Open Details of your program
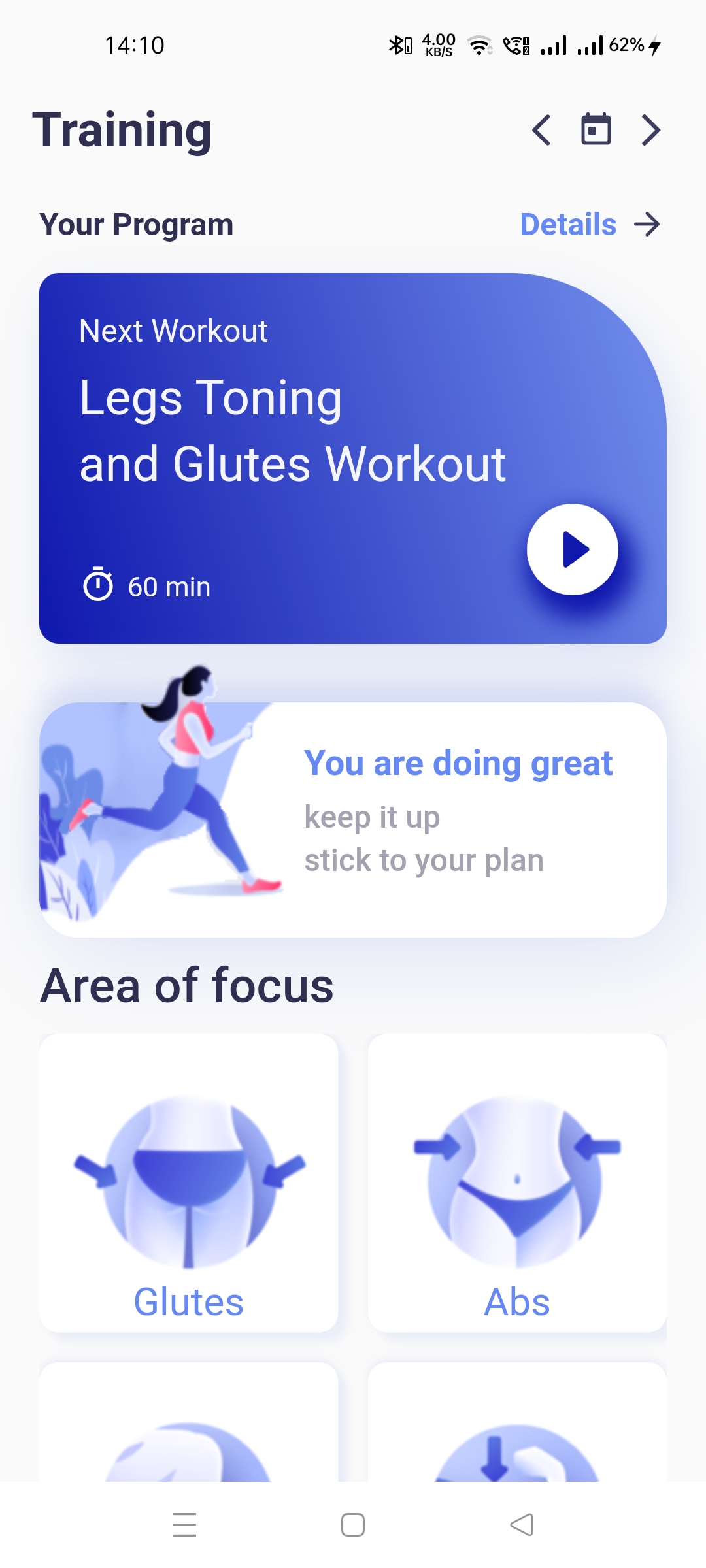 coord(568,225)
